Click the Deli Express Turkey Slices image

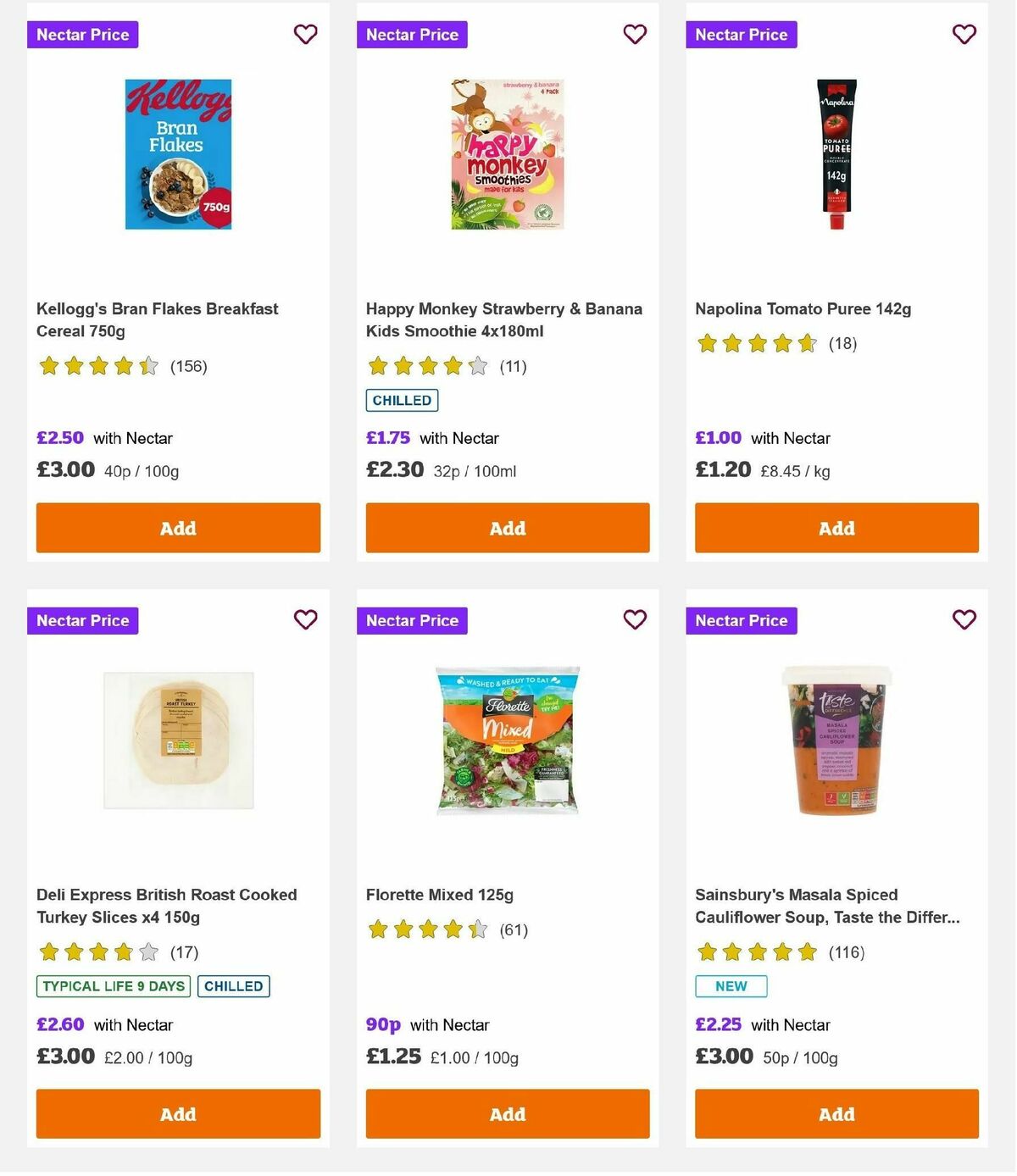178,740
